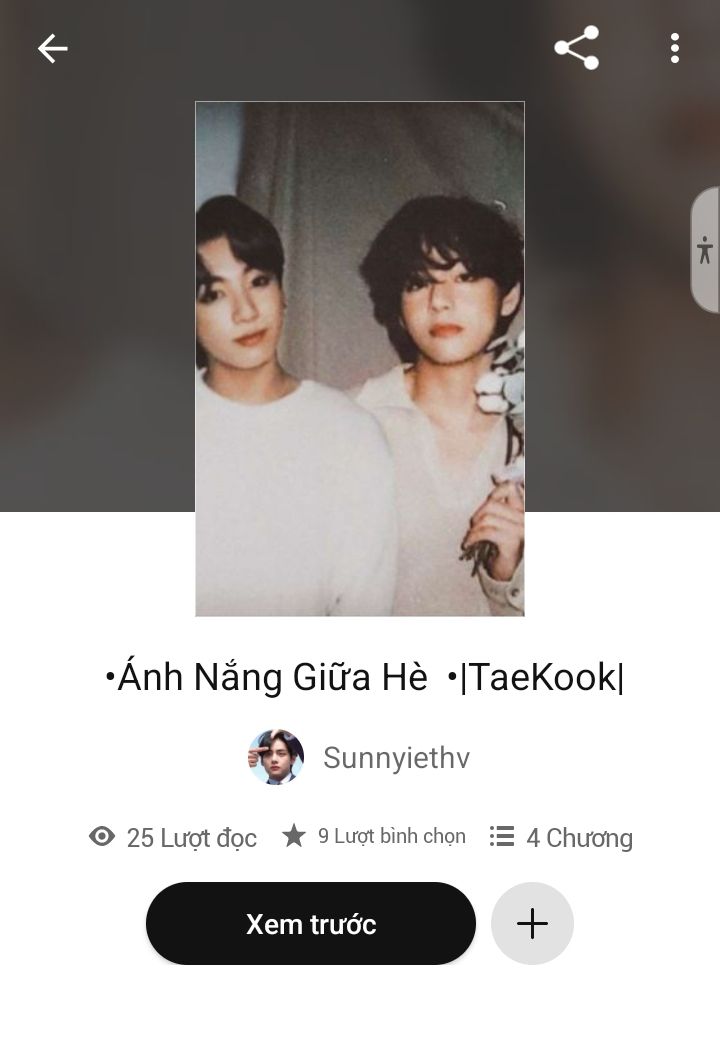Tap the Xem trước button
Screen dimensions: 720x1038
tap(310, 923)
